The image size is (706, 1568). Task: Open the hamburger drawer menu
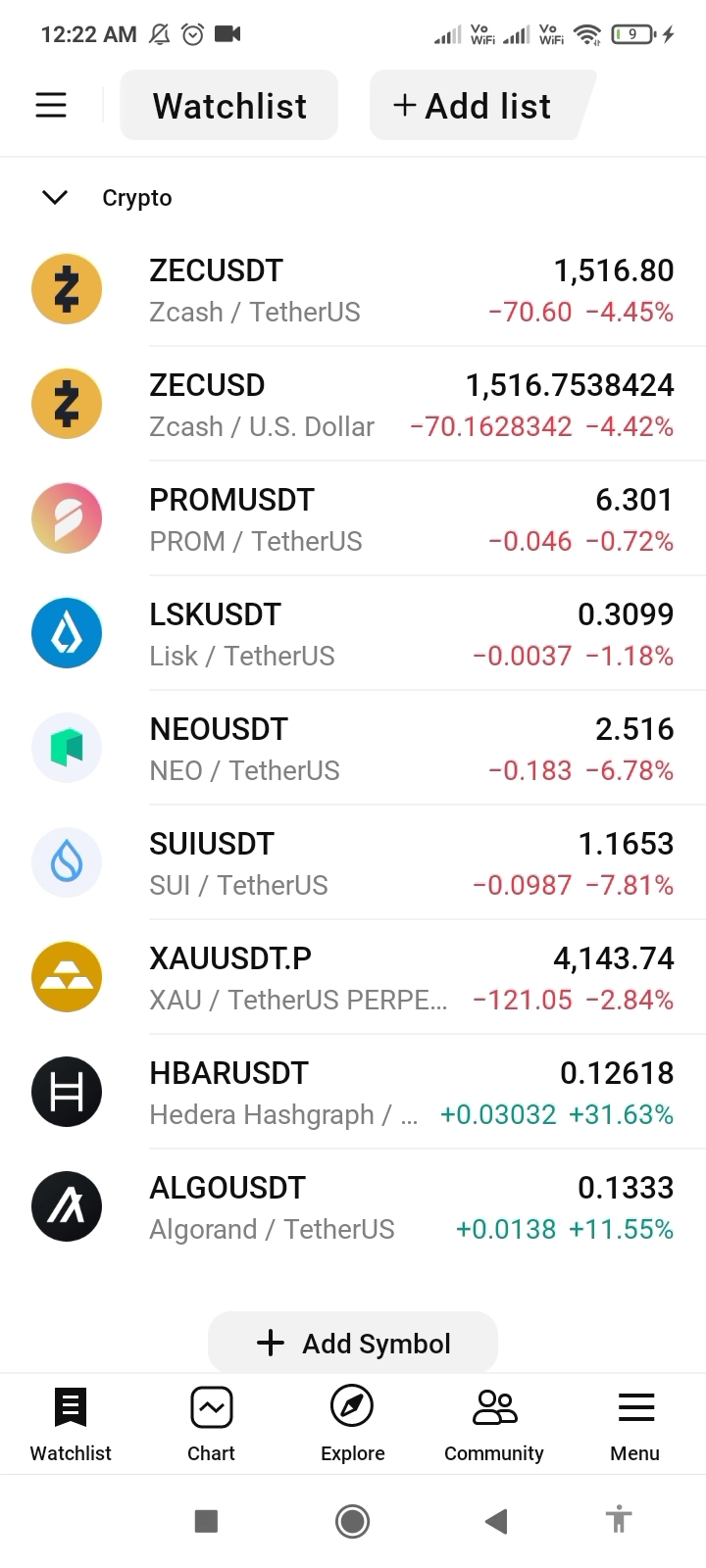tap(51, 105)
